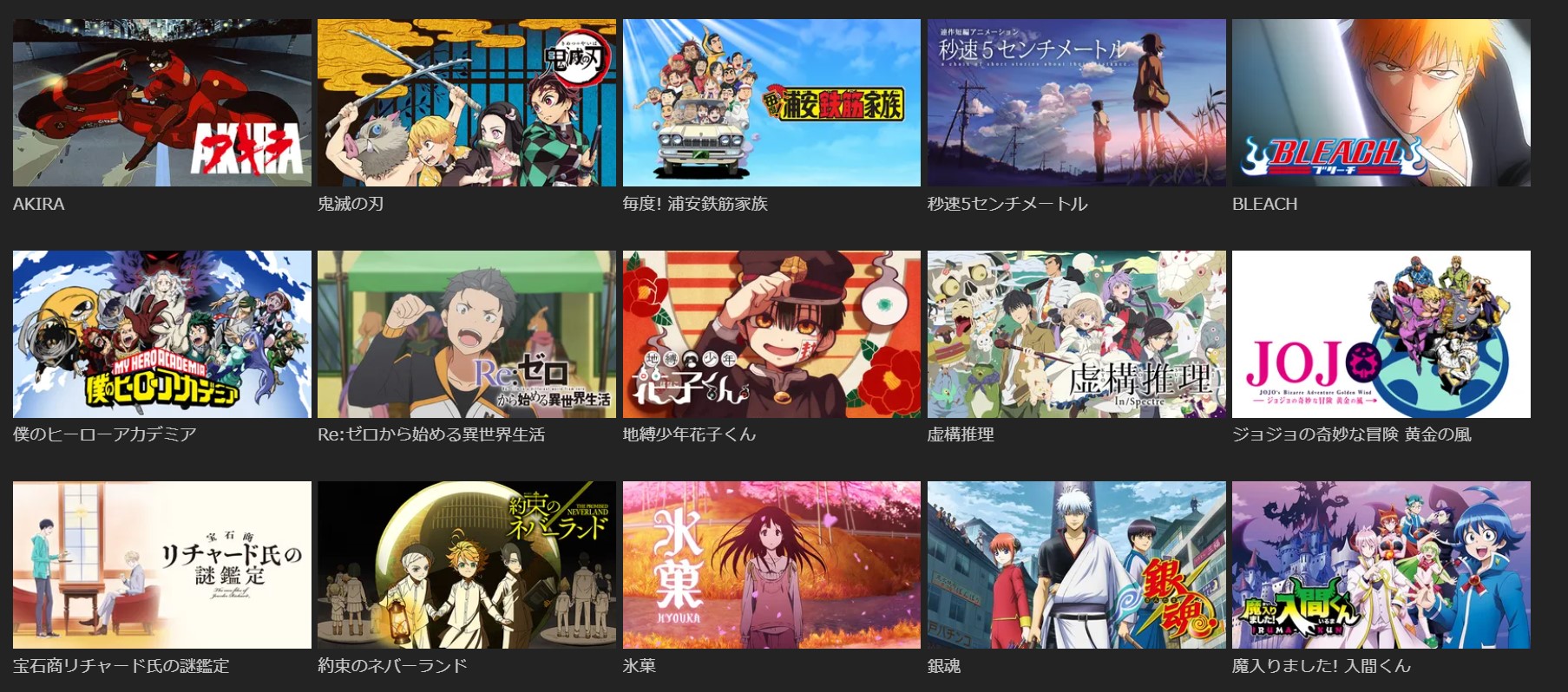
Task: Tap the BLEACH series card
Action: pos(1381,102)
